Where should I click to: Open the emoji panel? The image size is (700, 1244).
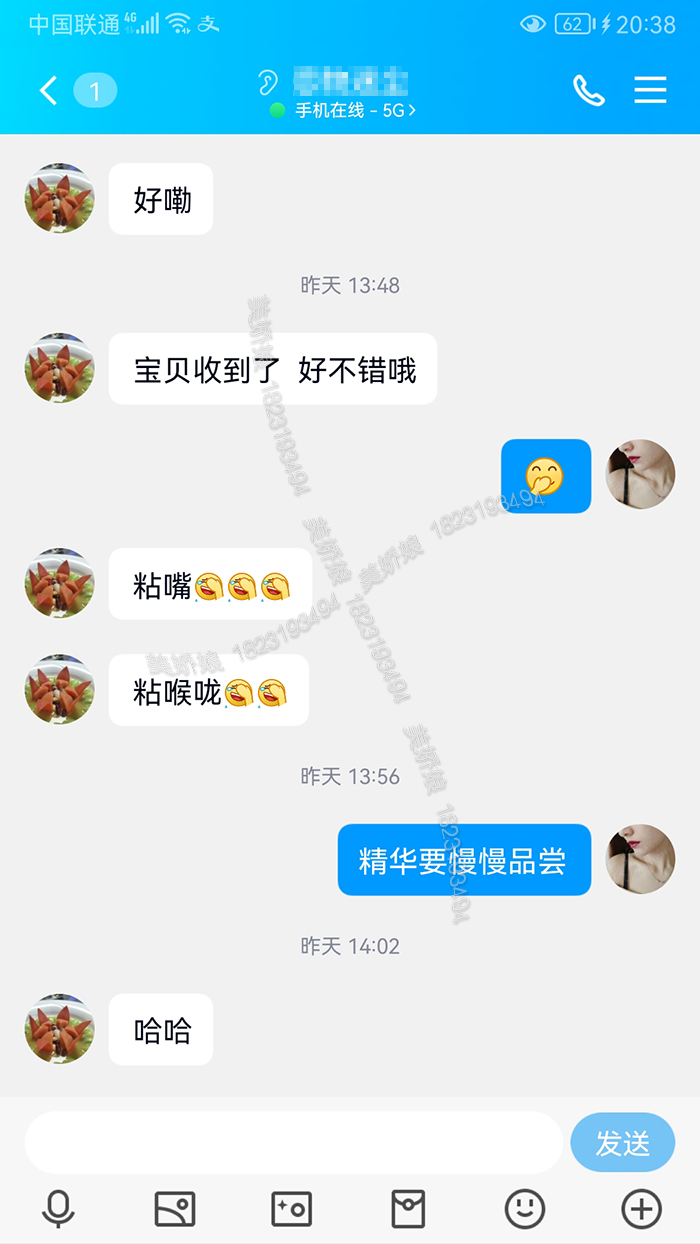(x=525, y=1209)
